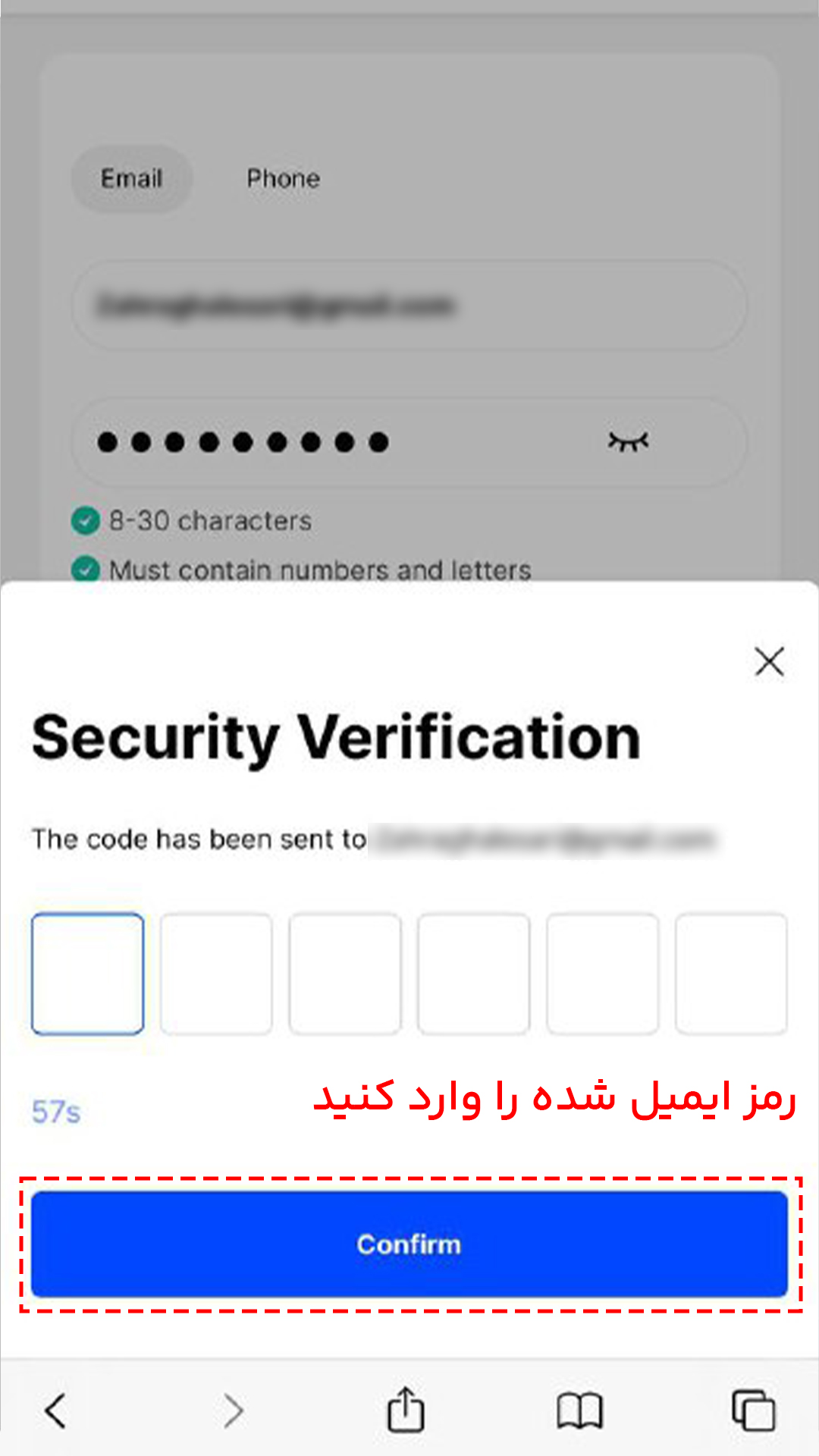819x1456 pixels.
Task: Select the third verification code box
Action: (x=345, y=974)
